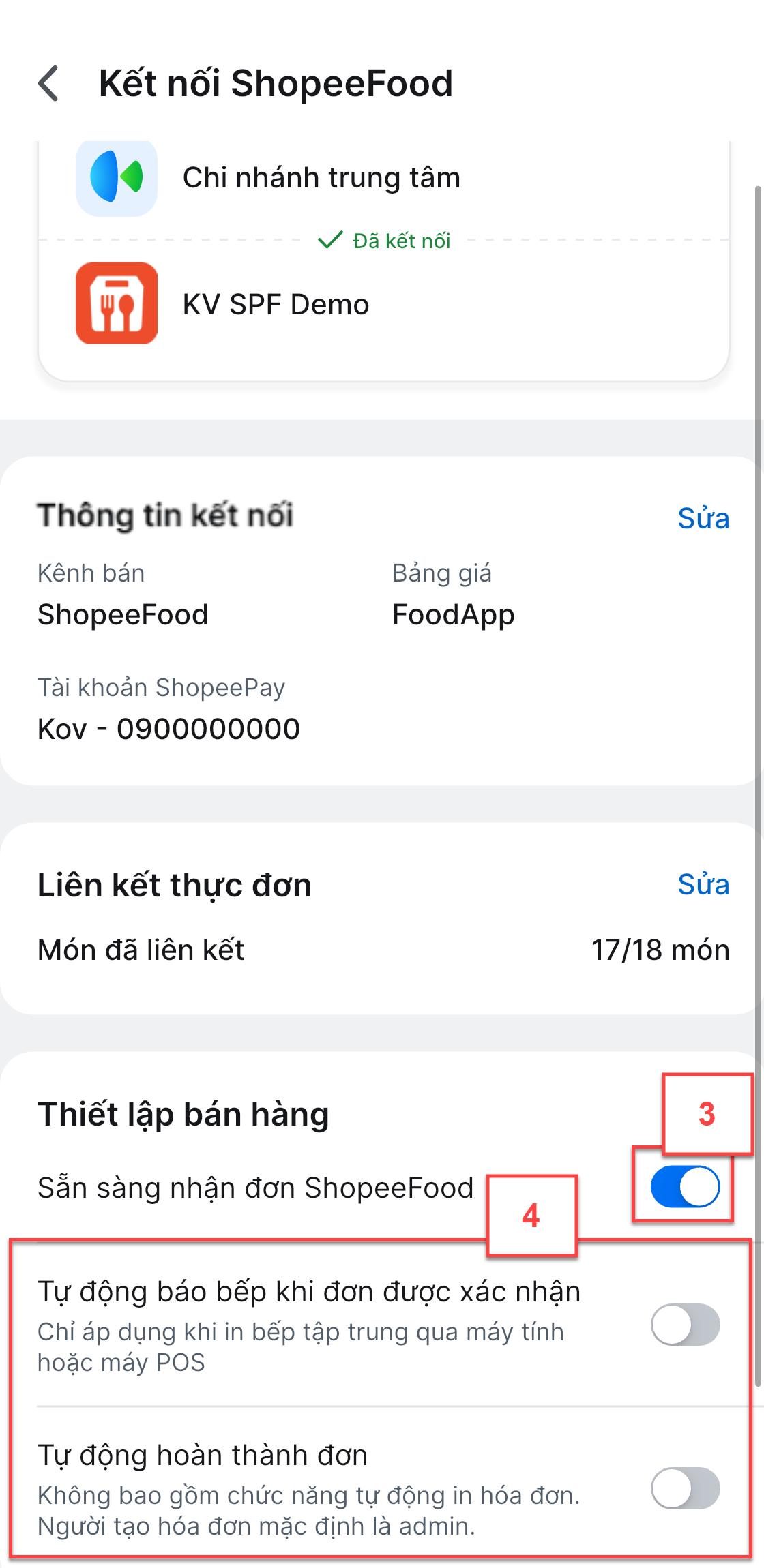
Task: Edit Thông tin kết nối via Sửa
Action: pos(703,518)
